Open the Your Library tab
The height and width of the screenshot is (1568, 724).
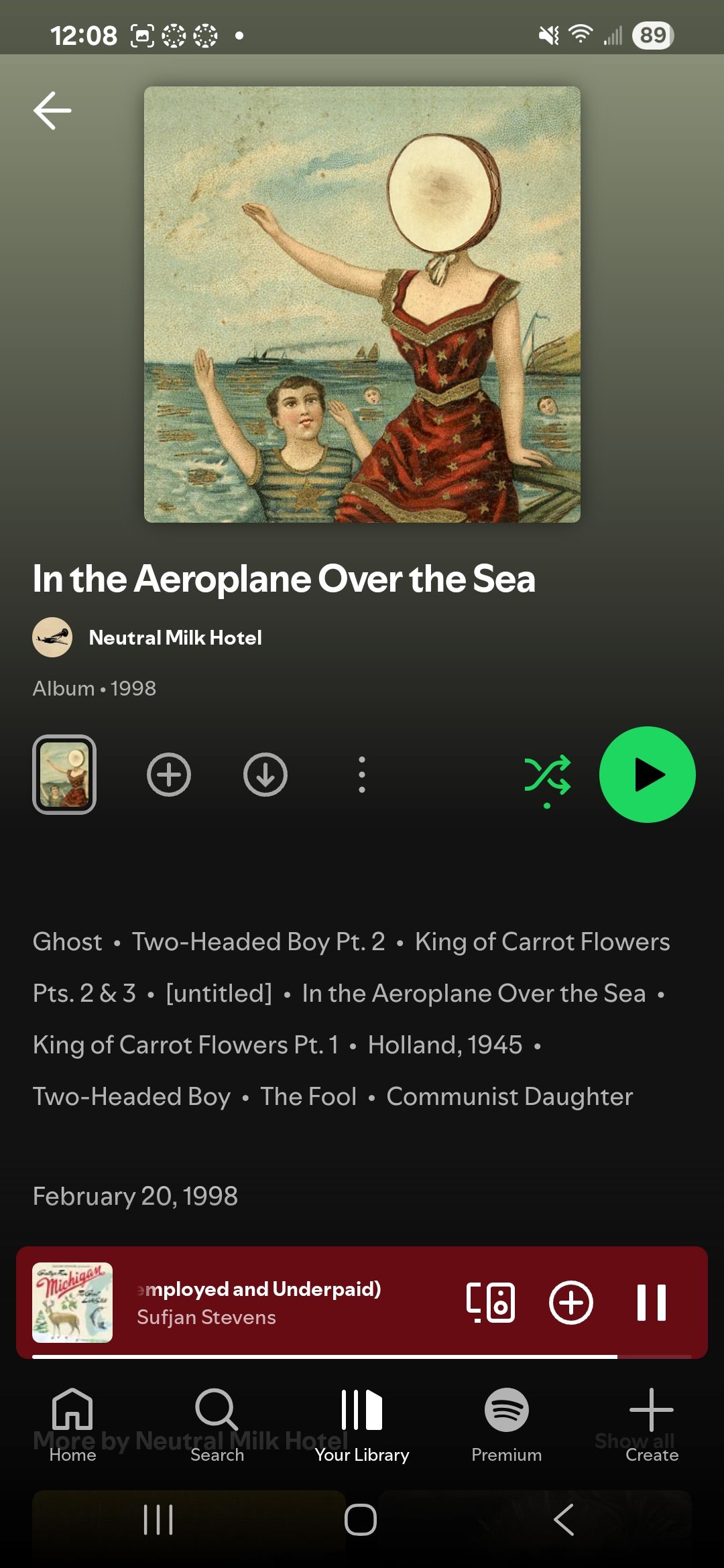coord(362,1425)
